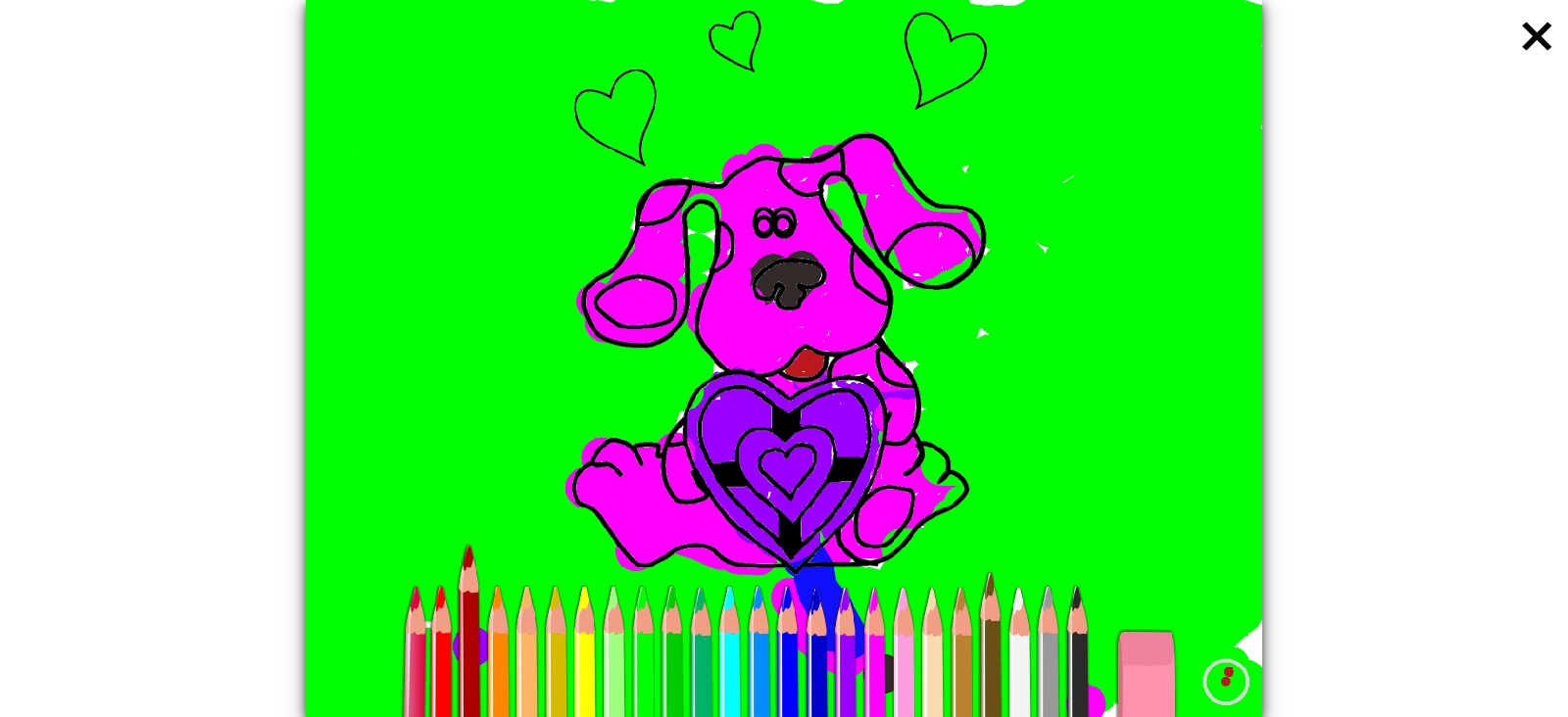
Task: Pick the teal green pencil
Action: coord(702,666)
